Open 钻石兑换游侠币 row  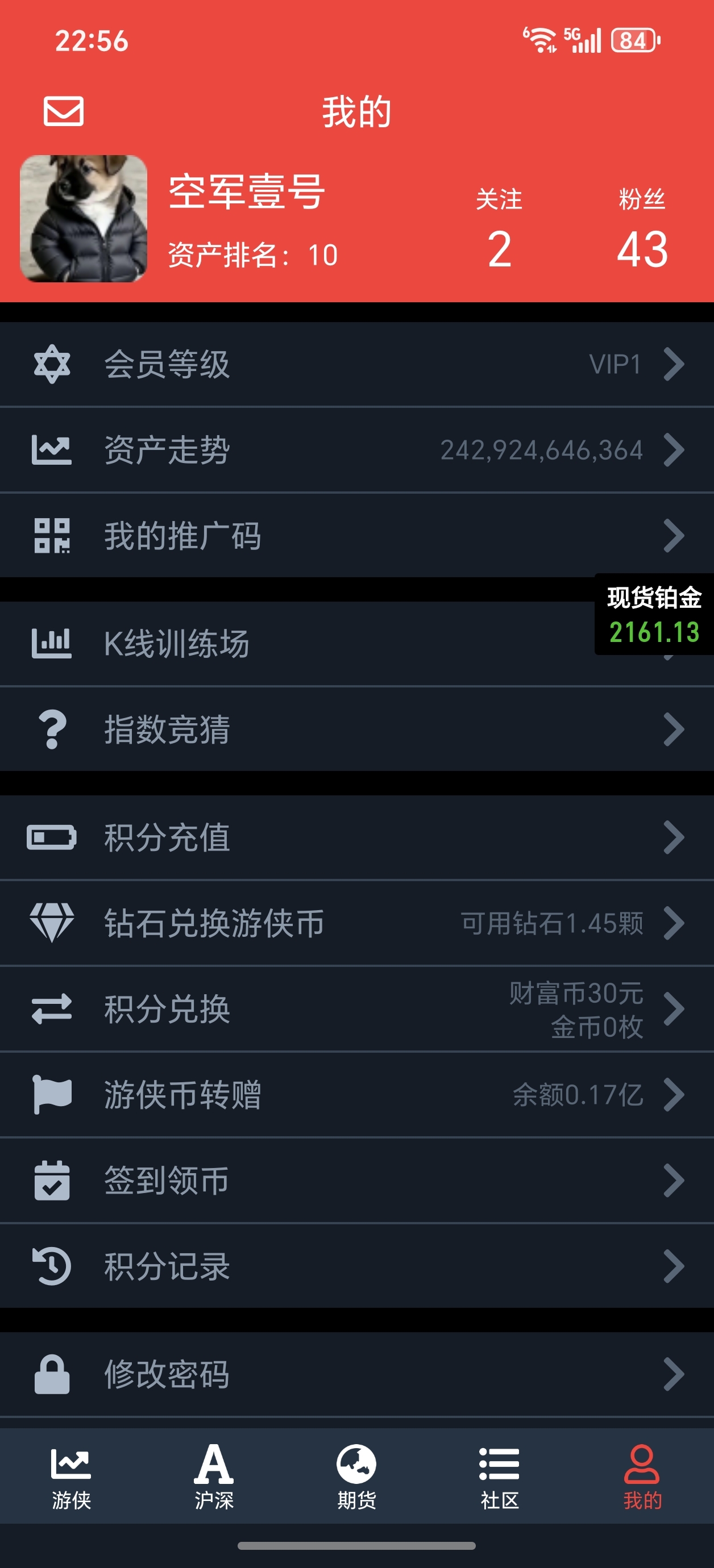click(357, 923)
